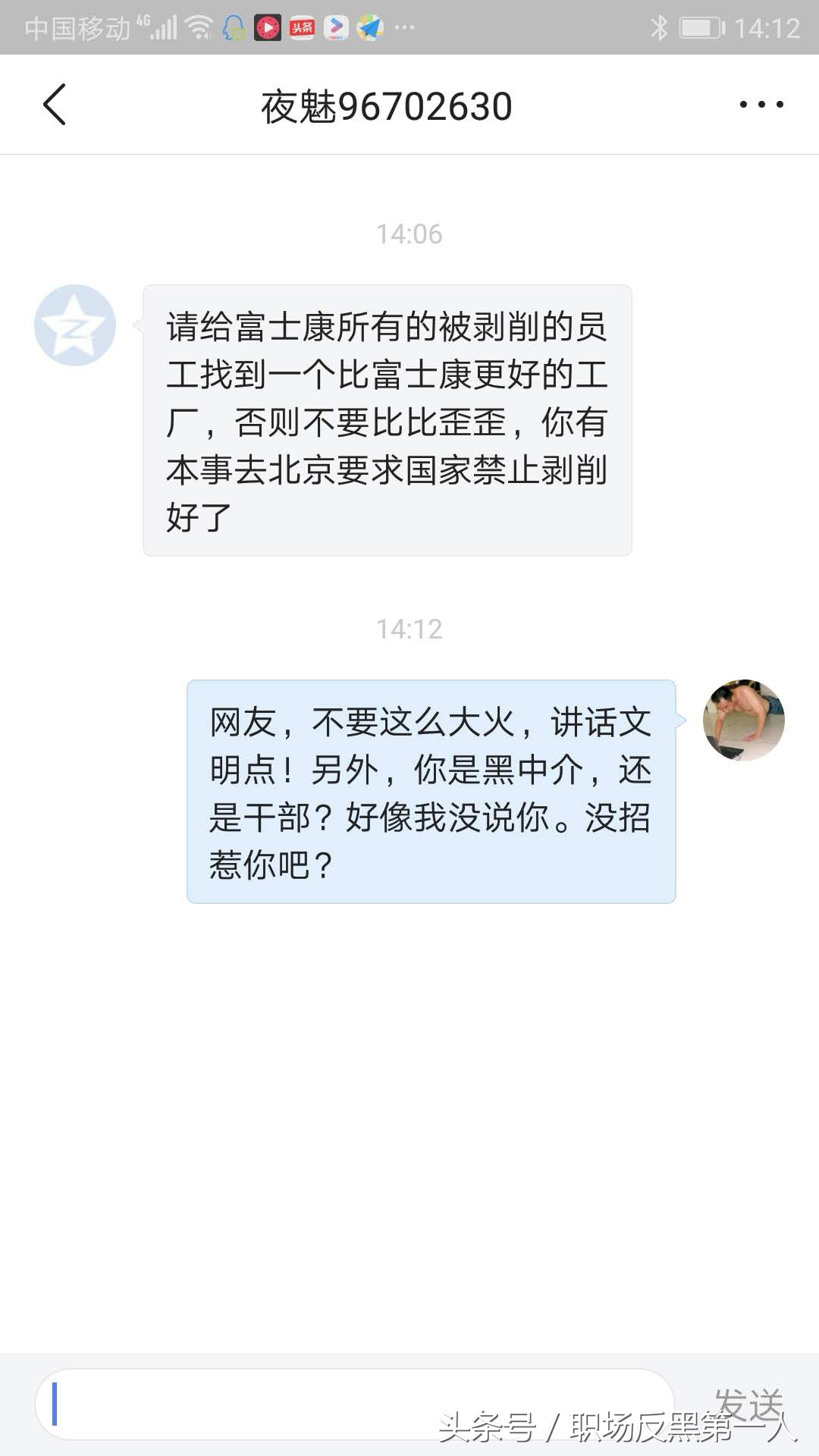Tap the battery indicator icon
Viewport: 819px width, 1456px height.
[701, 25]
